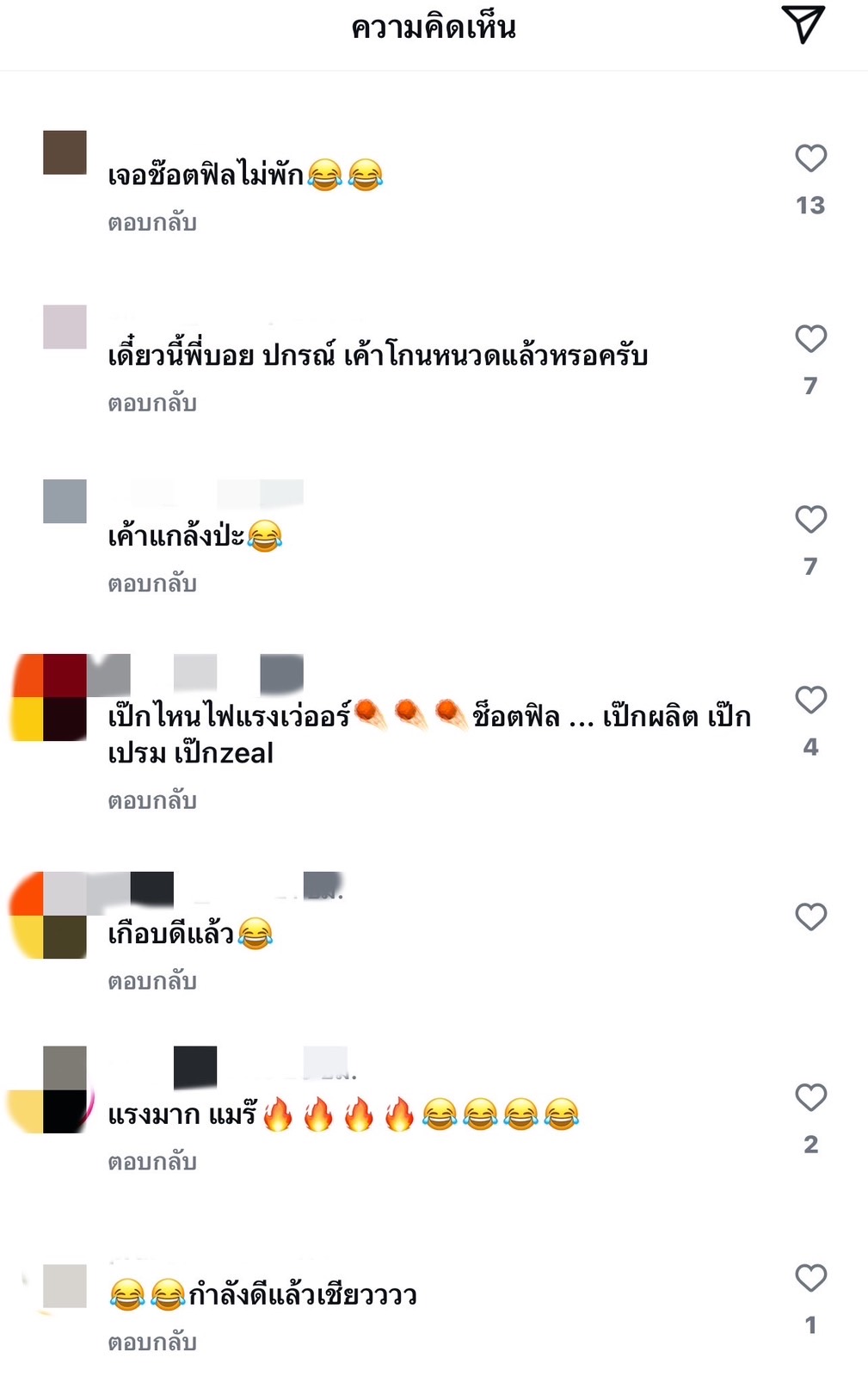Image resolution: width=868 pixels, height=1395 pixels.
Task: Reply to the comment 'เจอช๊อตฟิลไม่พัก'
Action: click(152, 223)
